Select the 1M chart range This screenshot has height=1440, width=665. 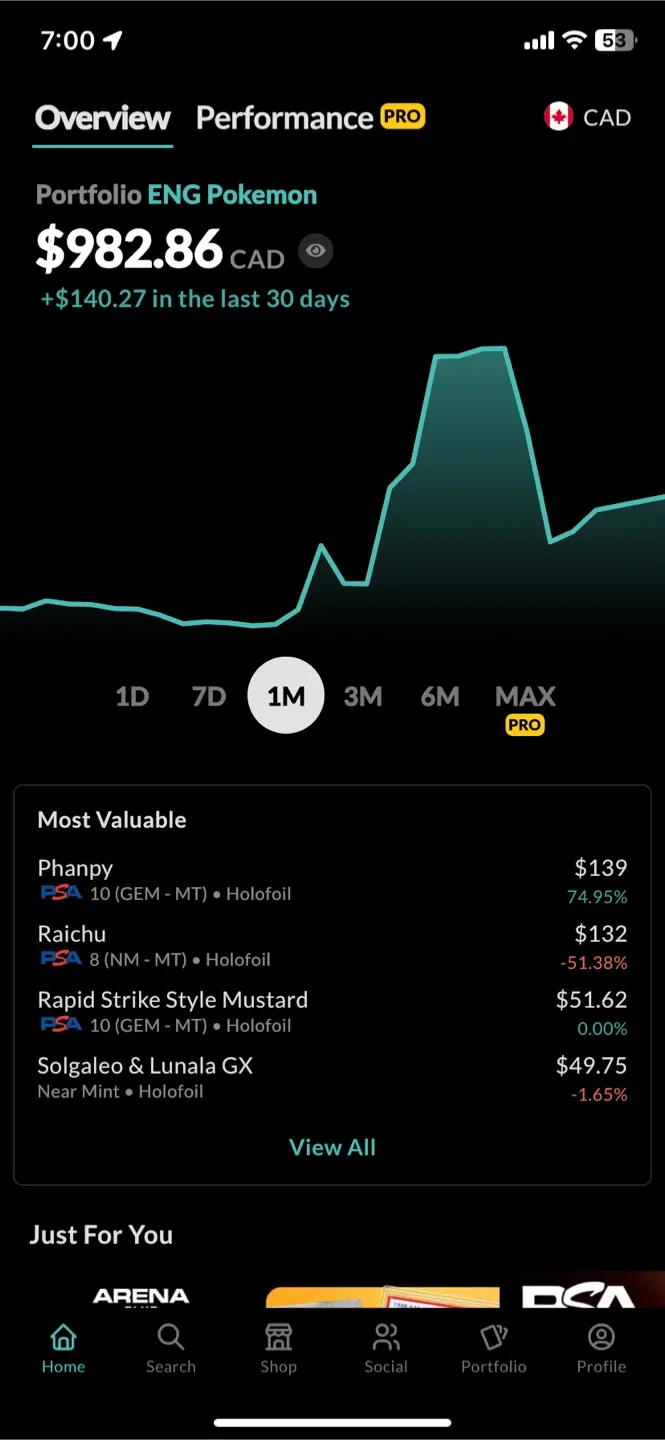[286, 696]
